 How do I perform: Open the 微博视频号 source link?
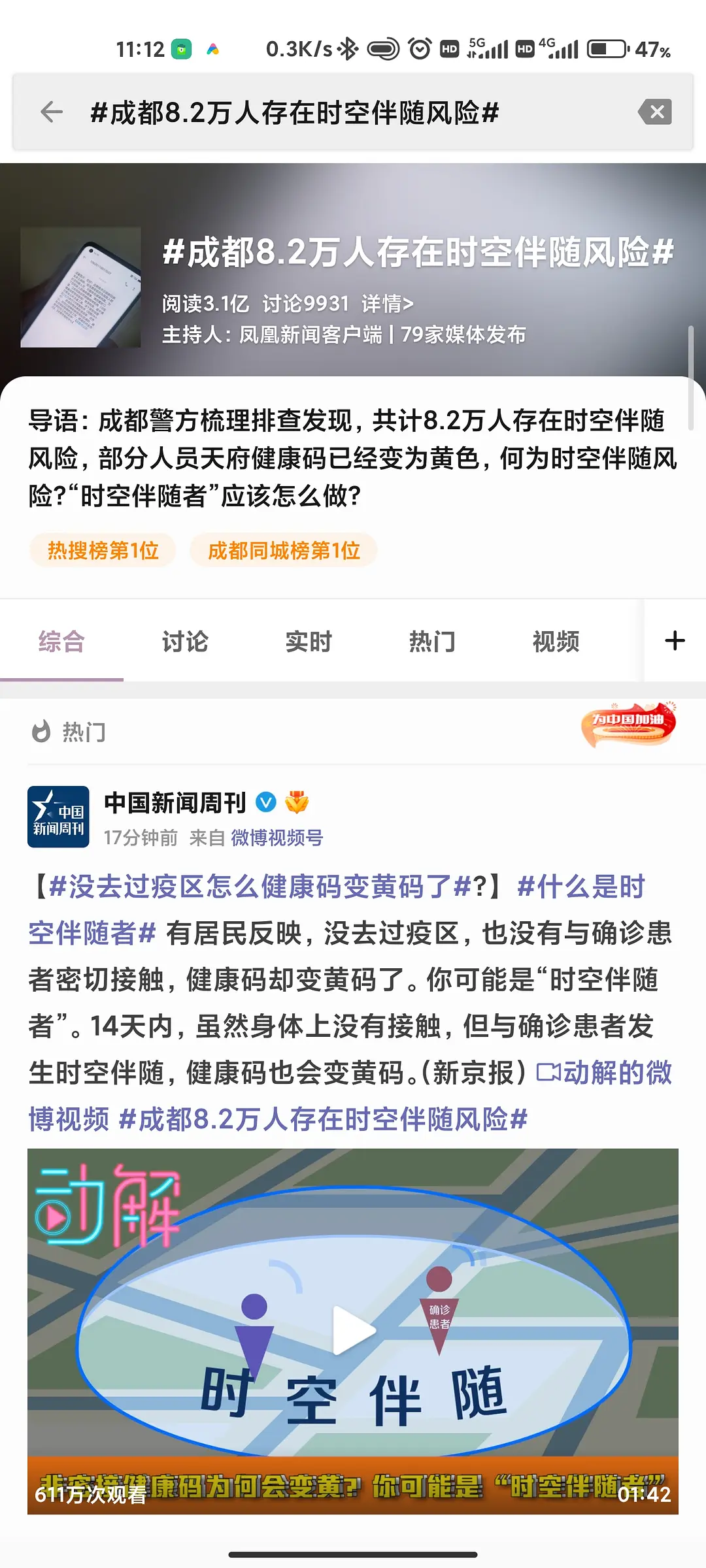tap(277, 838)
